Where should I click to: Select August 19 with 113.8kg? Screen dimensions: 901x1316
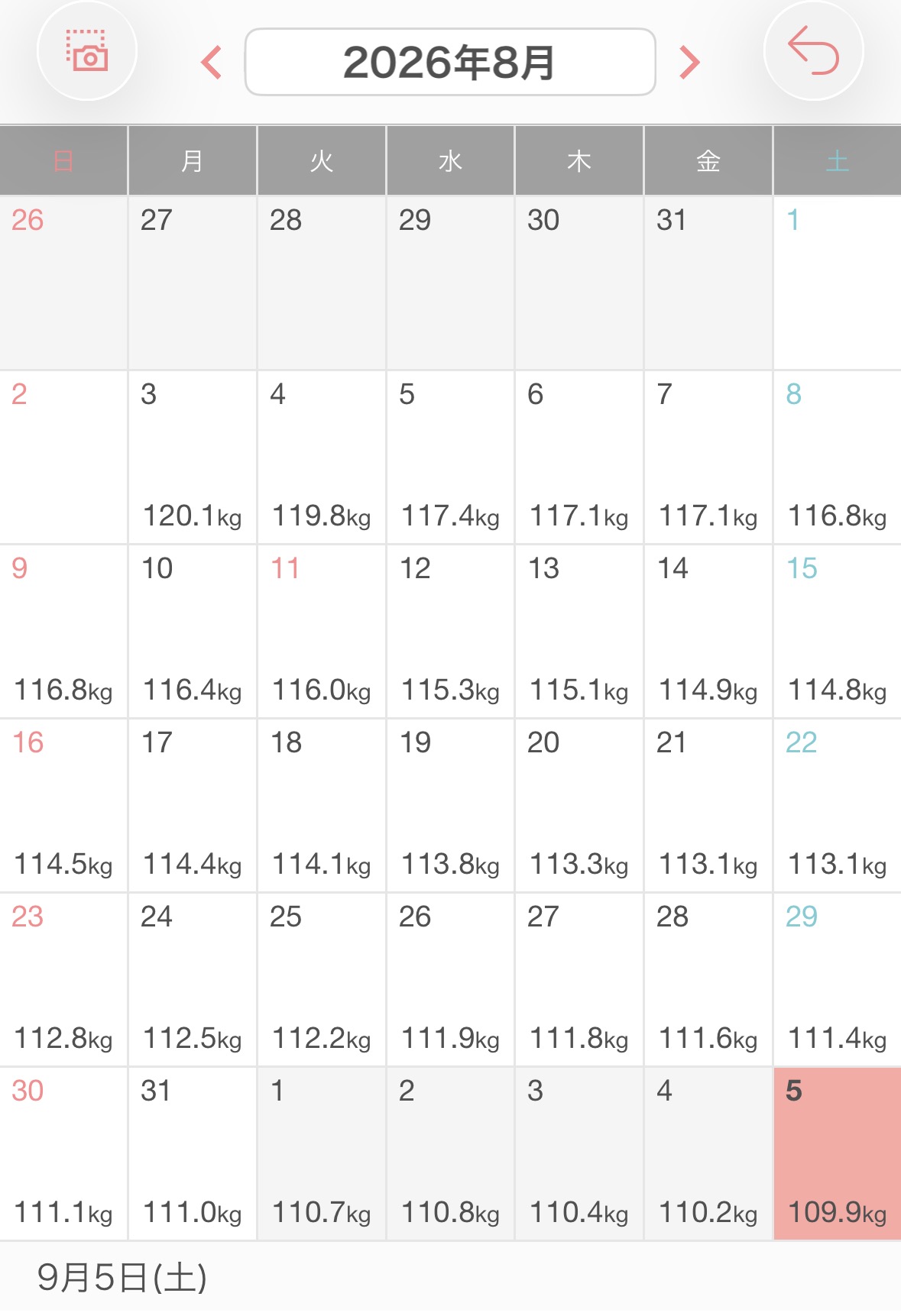point(451,806)
